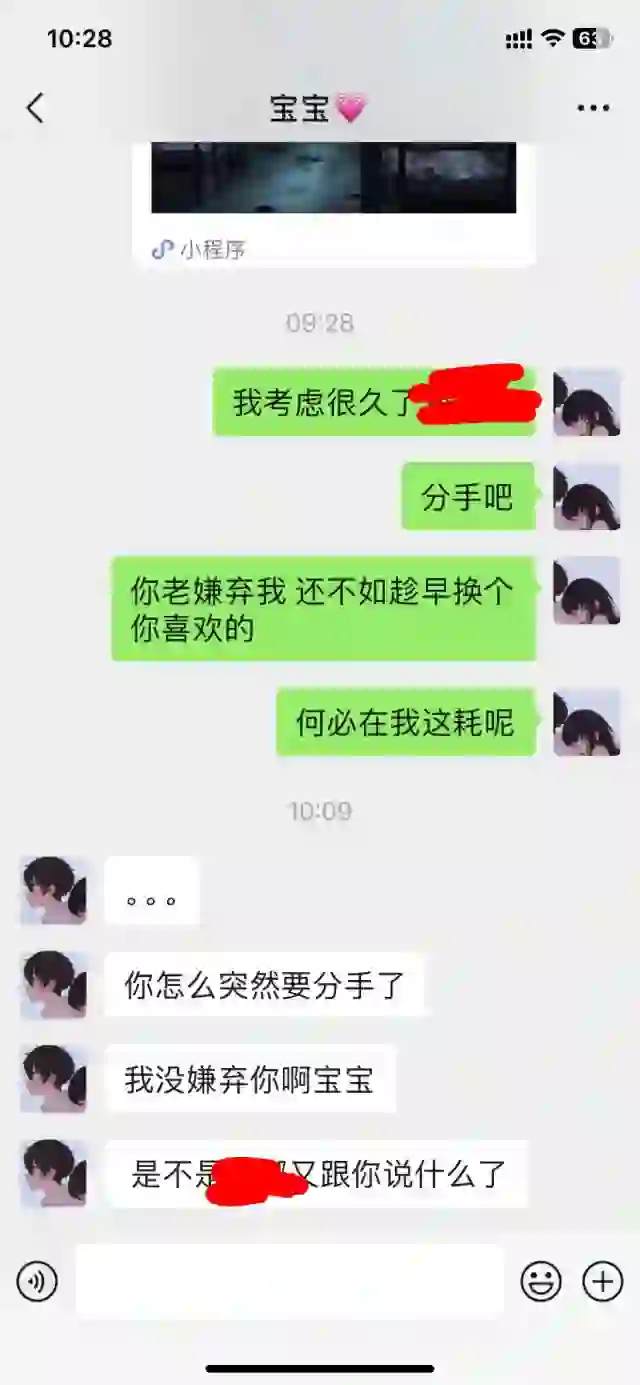Open contact's avatar beside '我没嫌弃你啊宝宝'
The height and width of the screenshot is (1385, 640).
pos(53,1078)
